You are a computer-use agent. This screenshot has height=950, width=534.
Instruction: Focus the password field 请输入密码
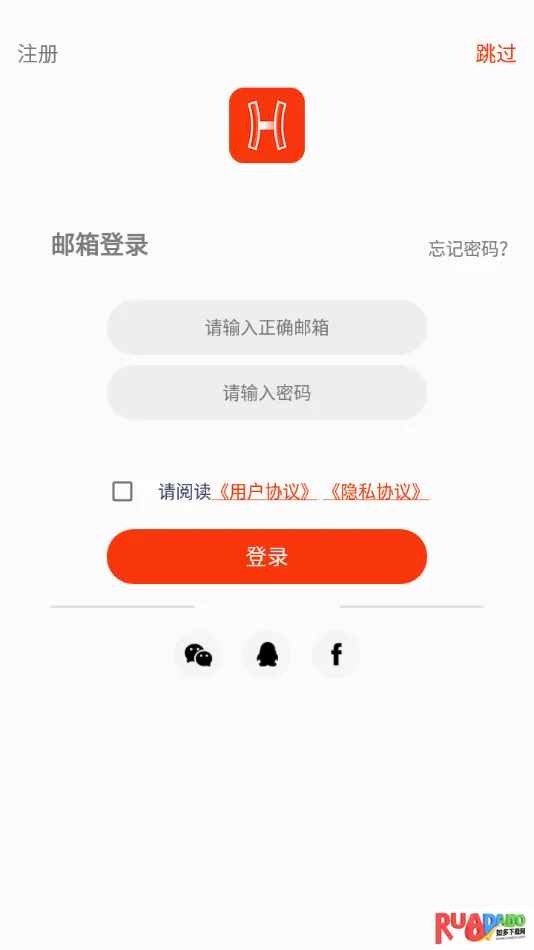(x=267, y=393)
